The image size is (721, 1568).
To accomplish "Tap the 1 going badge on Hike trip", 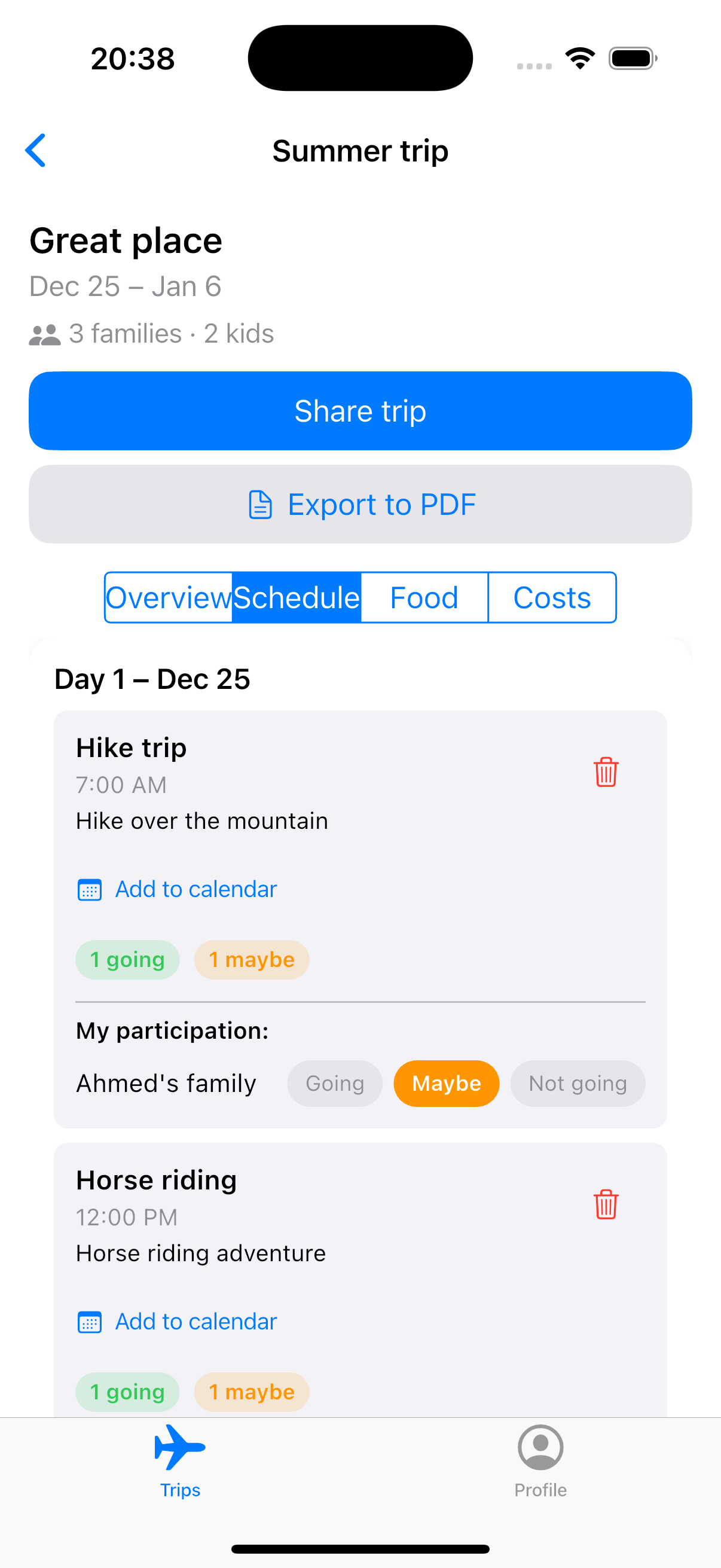I will pos(127,959).
